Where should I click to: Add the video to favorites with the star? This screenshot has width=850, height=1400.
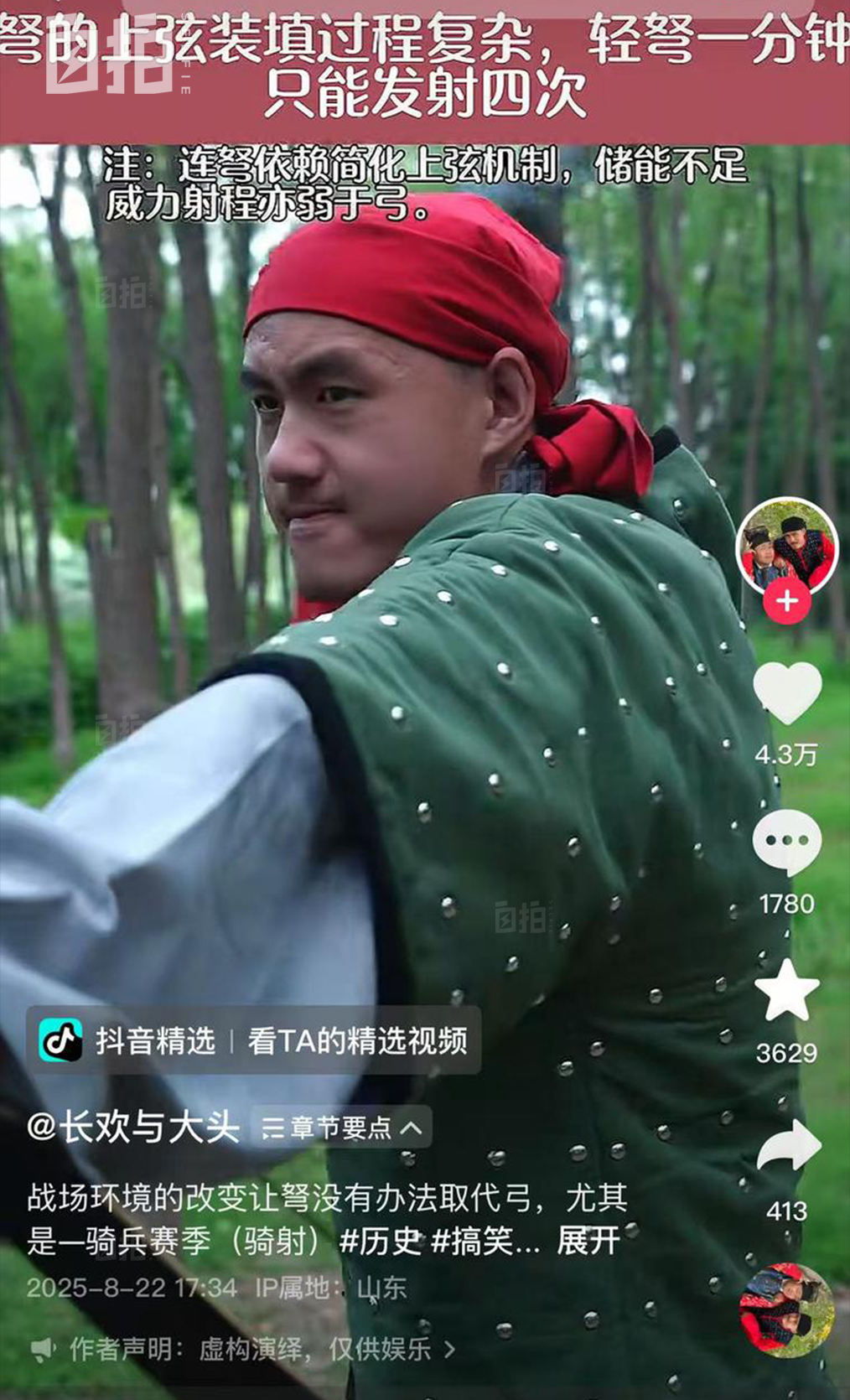[x=786, y=991]
